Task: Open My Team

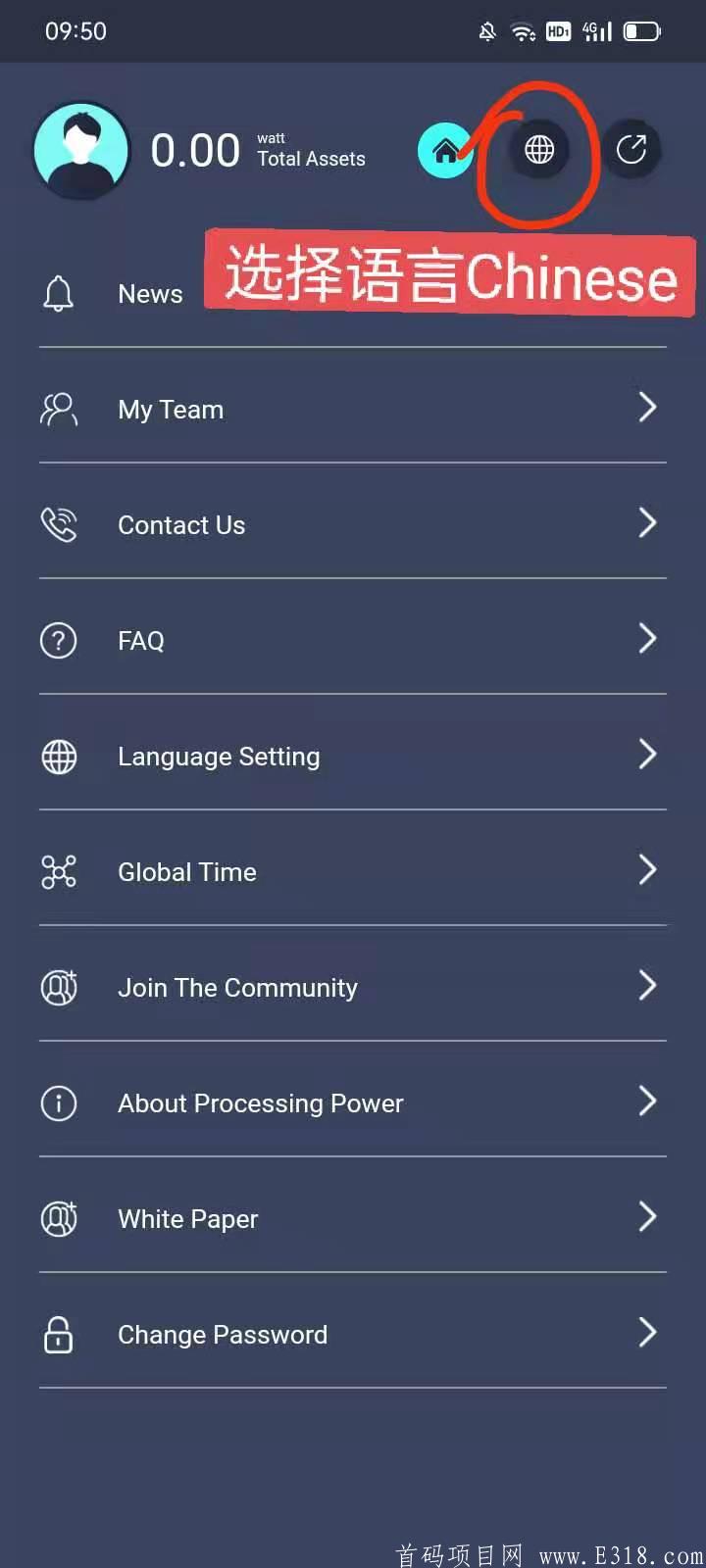Action: point(353,409)
